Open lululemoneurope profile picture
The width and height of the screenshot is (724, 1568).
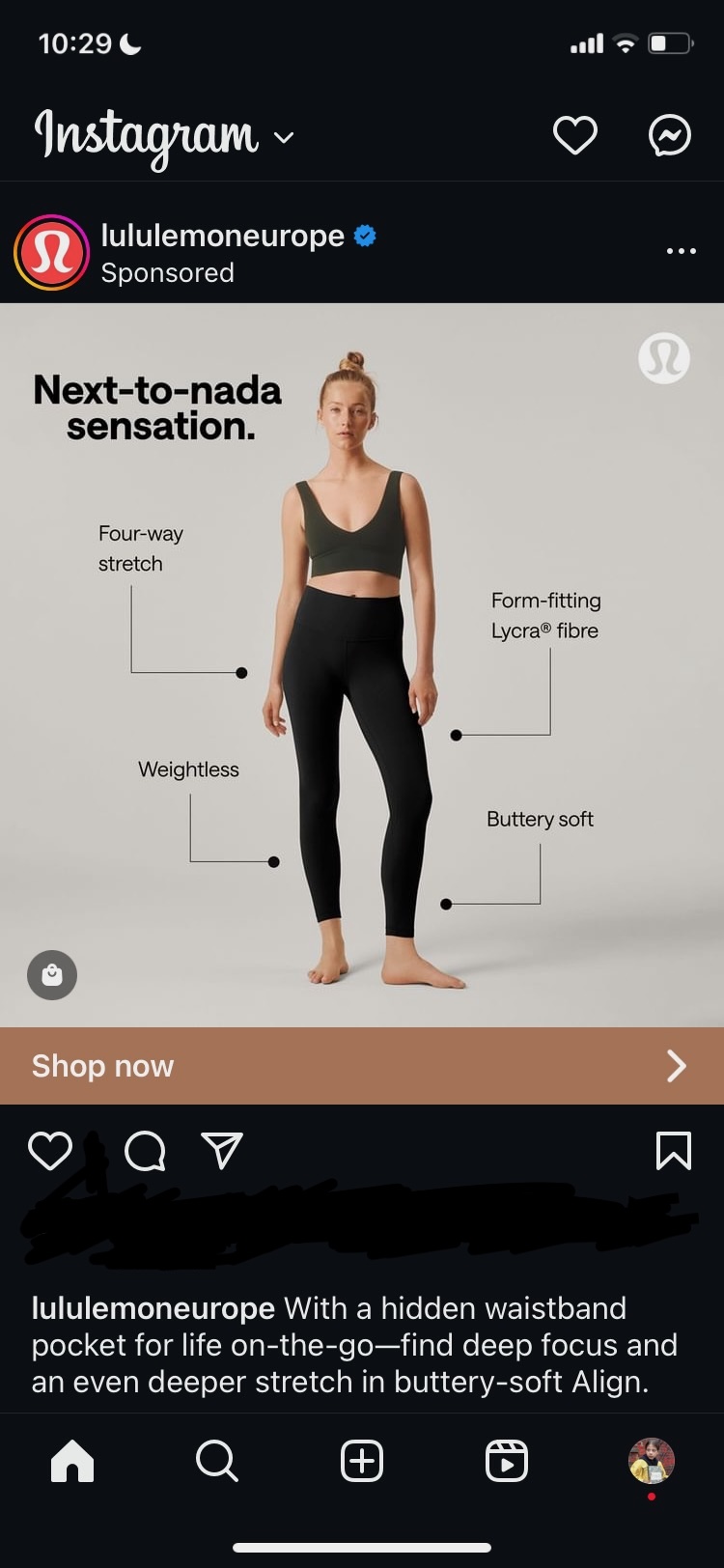(51, 252)
